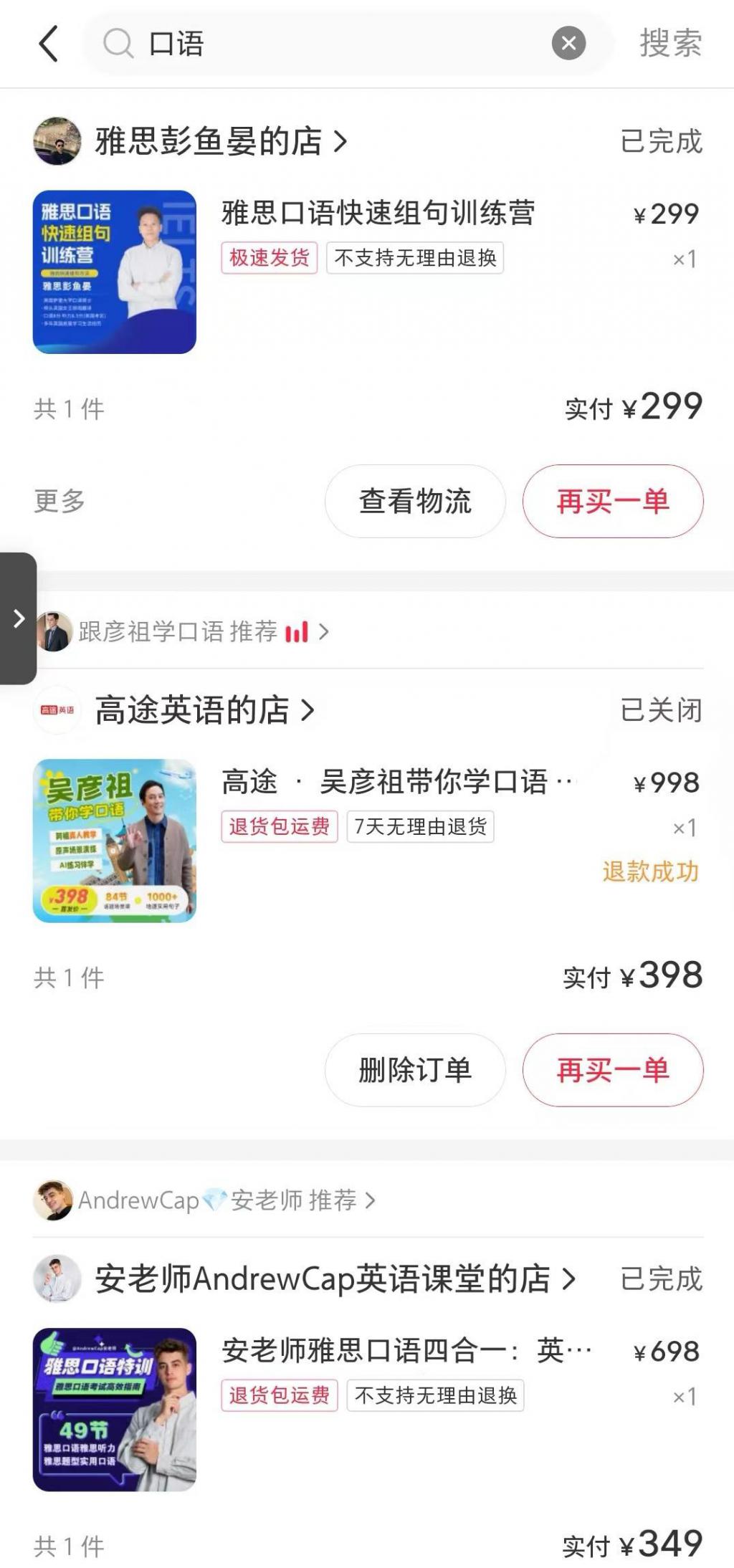Tap 再买一单 for the 雅思彭鱼晏 order
Viewport: 734px width, 1568px height.
[612, 501]
